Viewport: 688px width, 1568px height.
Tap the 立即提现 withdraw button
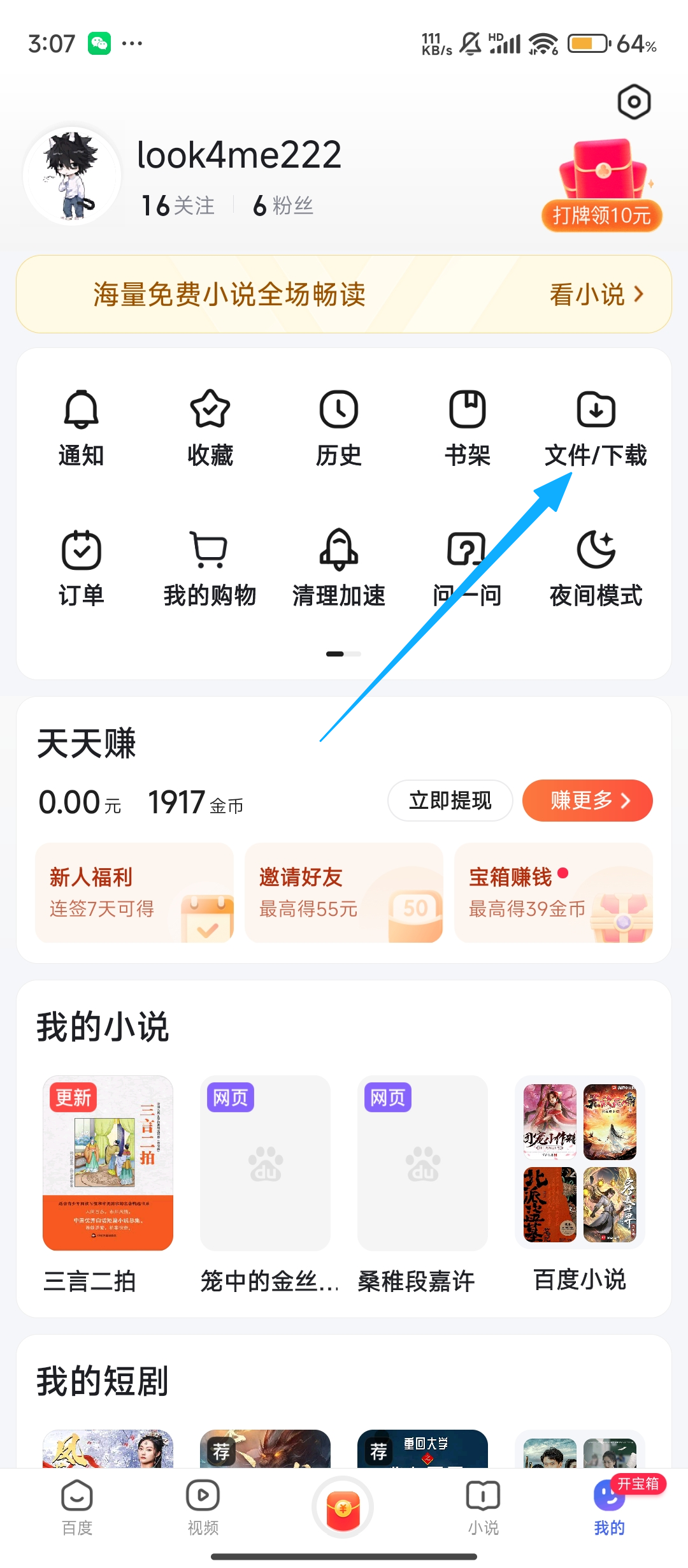[450, 801]
